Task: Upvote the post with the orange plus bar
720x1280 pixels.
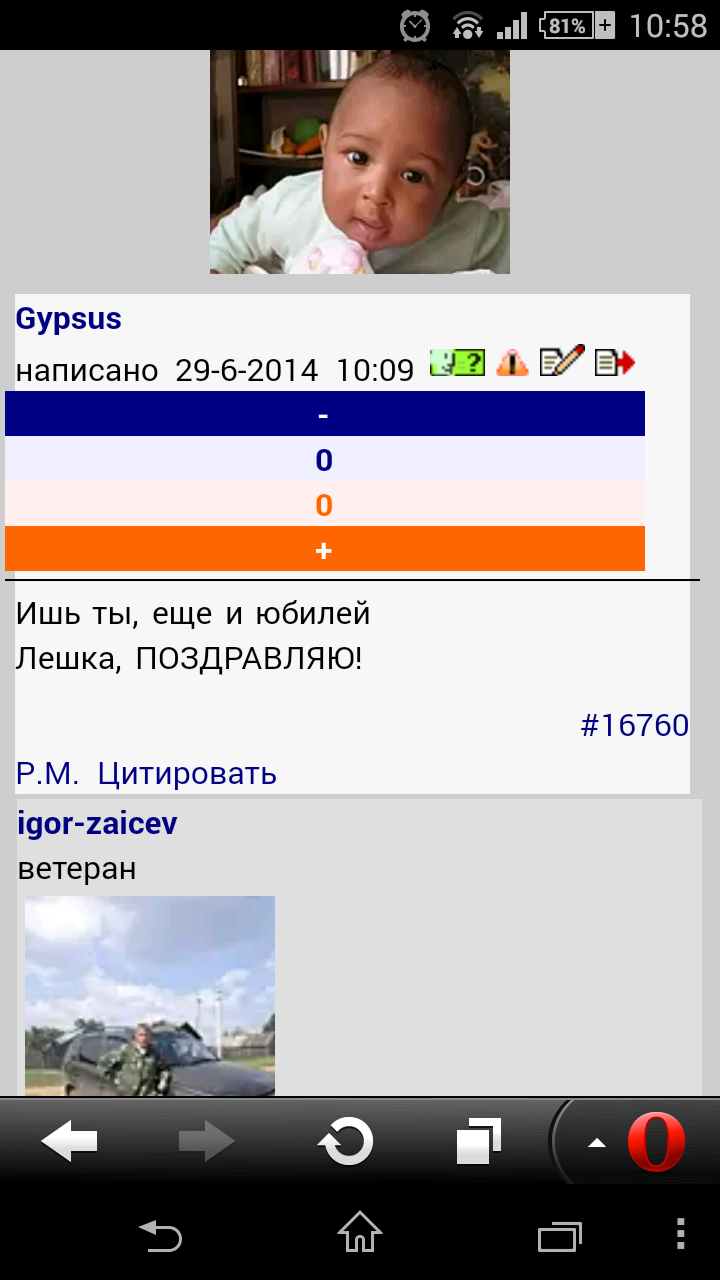Action: pos(325,549)
